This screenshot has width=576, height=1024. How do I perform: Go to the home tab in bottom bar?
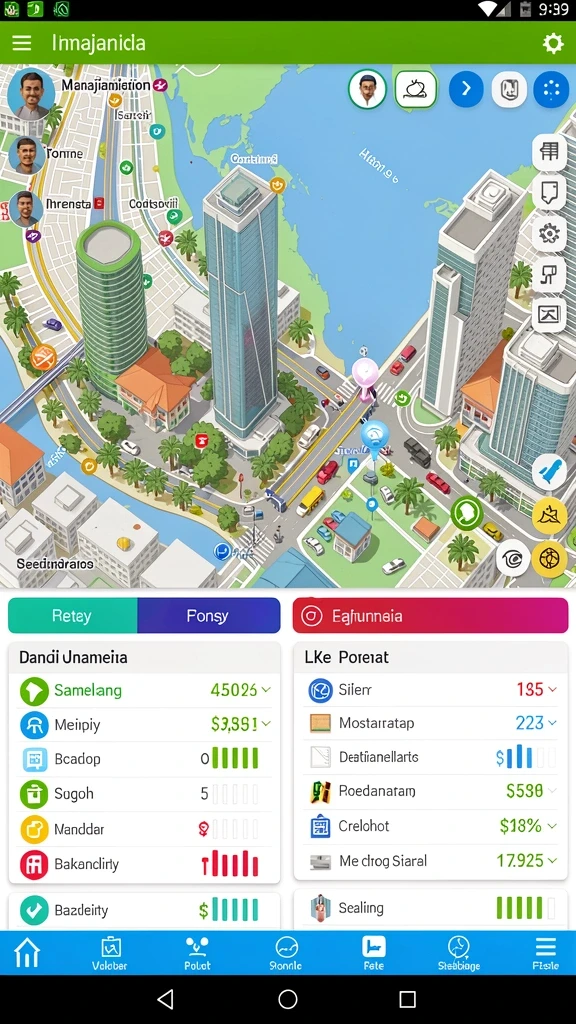coord(27,953)
